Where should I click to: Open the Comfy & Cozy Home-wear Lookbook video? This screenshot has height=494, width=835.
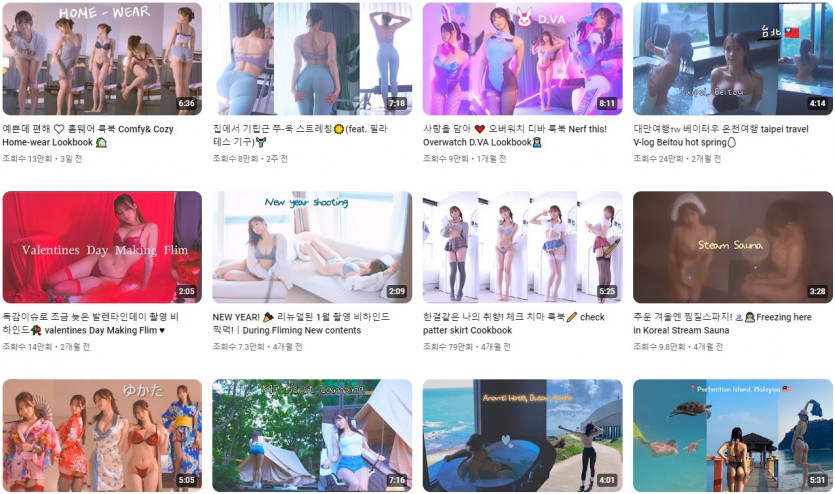102,58
